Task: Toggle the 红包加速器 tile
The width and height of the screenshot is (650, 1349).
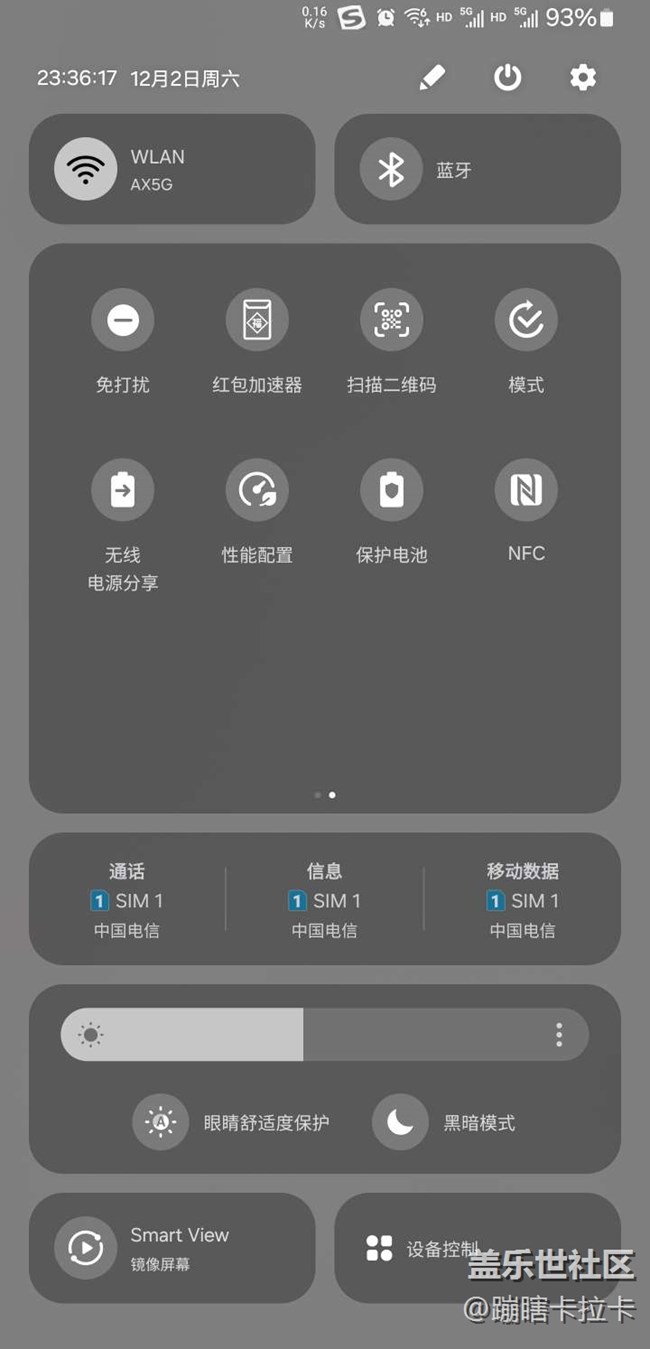Action: (x=257, y=320)
